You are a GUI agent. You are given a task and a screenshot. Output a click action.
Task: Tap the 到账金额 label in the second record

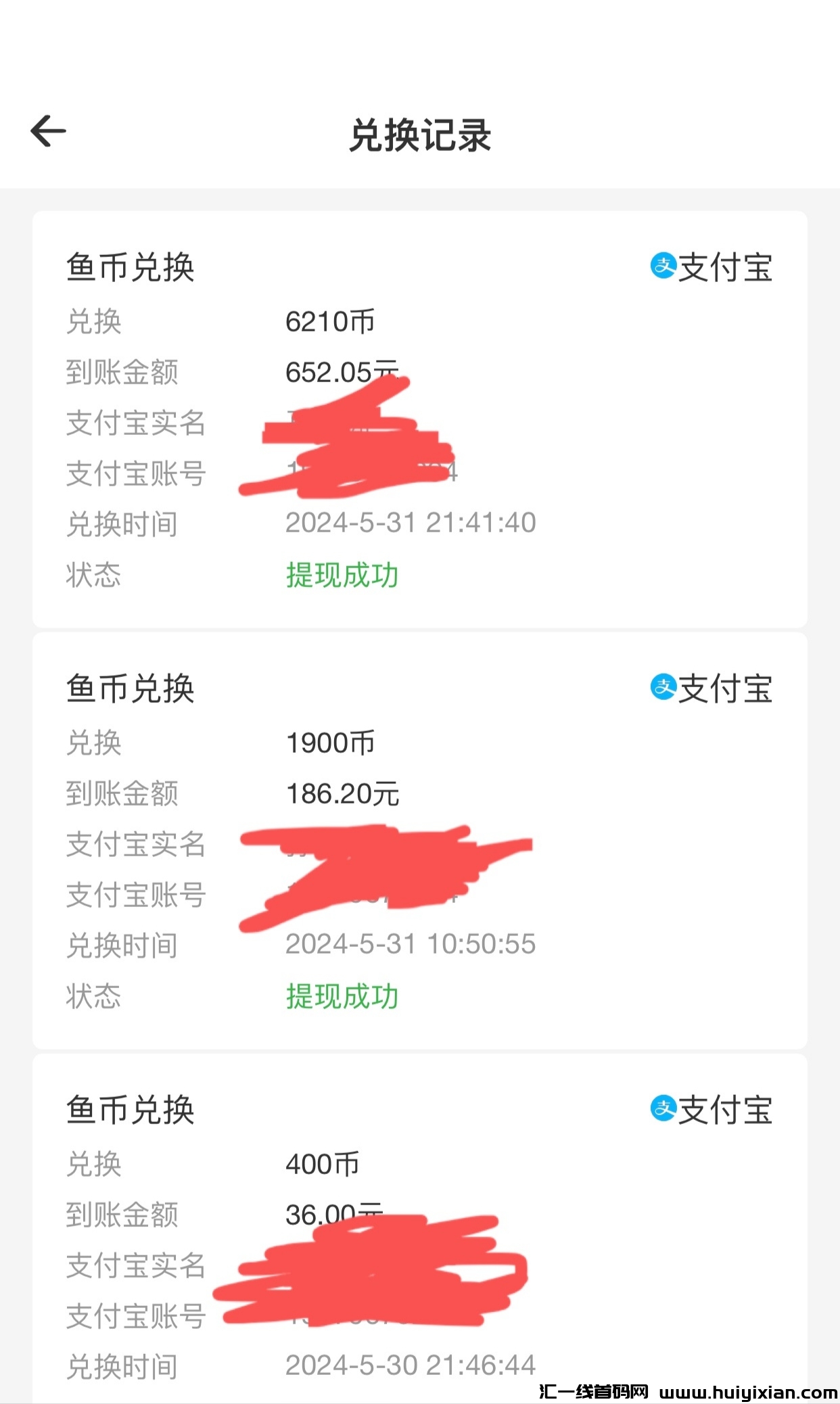pos(122,794)
